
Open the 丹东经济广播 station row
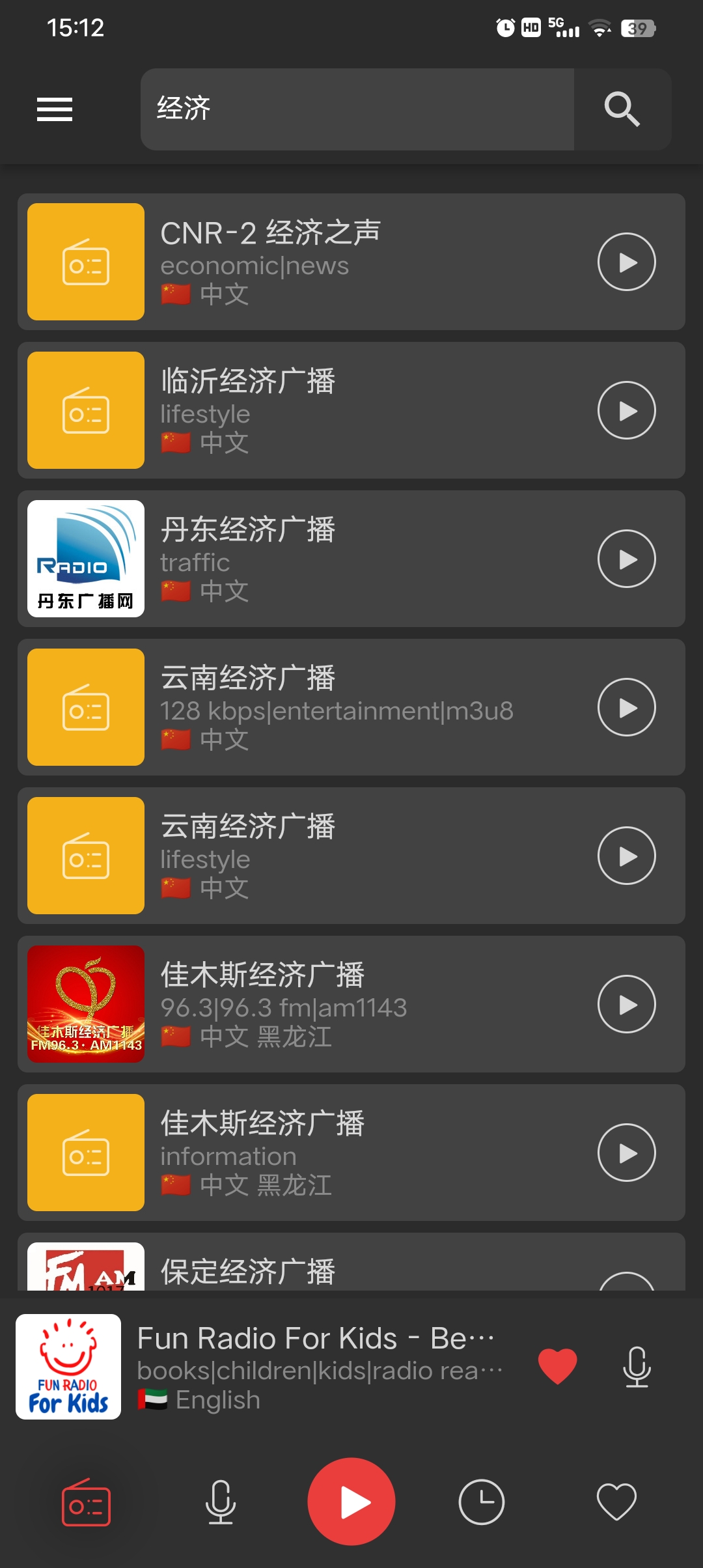tap(351, 559)
